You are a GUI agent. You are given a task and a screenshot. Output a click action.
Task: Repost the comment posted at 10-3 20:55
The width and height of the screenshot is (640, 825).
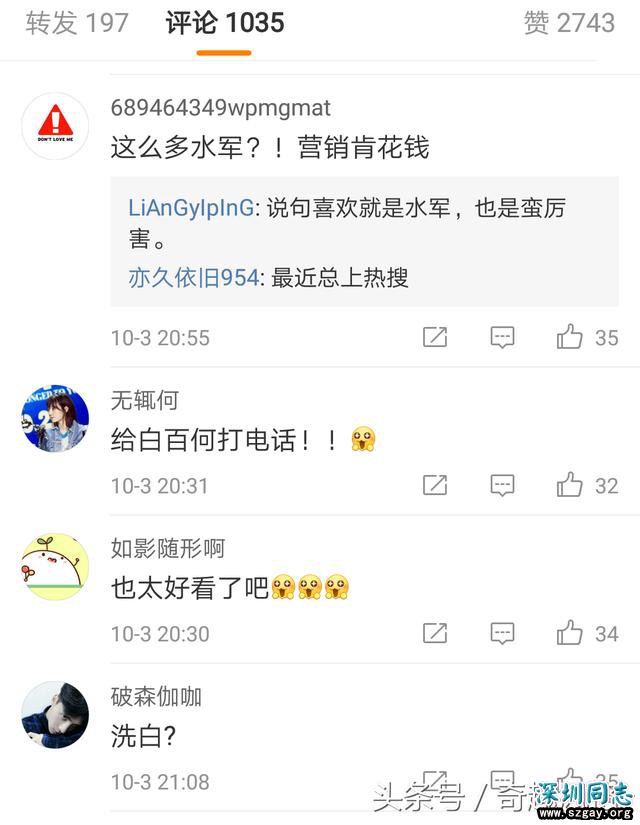435,337
